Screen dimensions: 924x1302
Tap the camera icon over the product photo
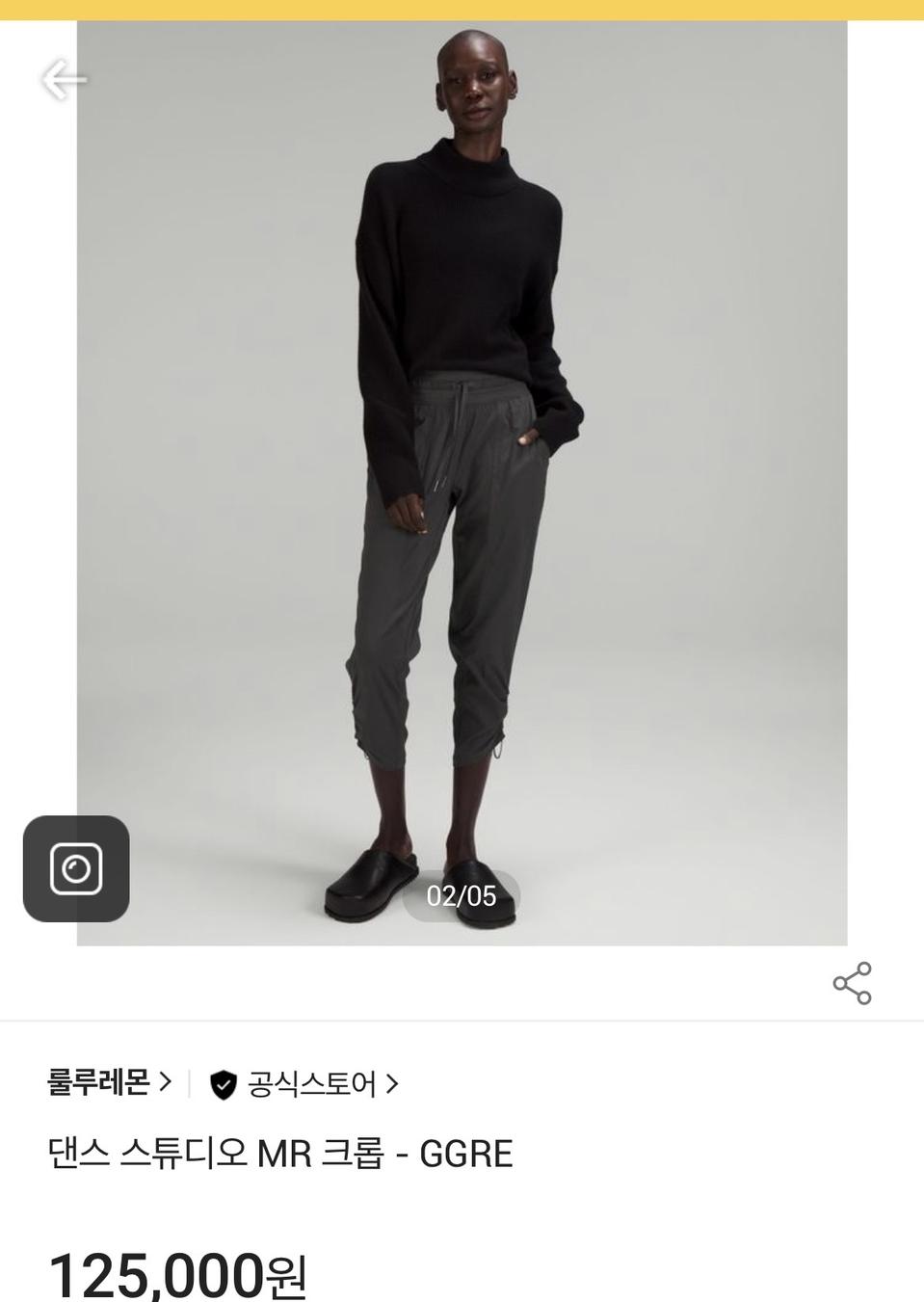[x=77, y=866]
